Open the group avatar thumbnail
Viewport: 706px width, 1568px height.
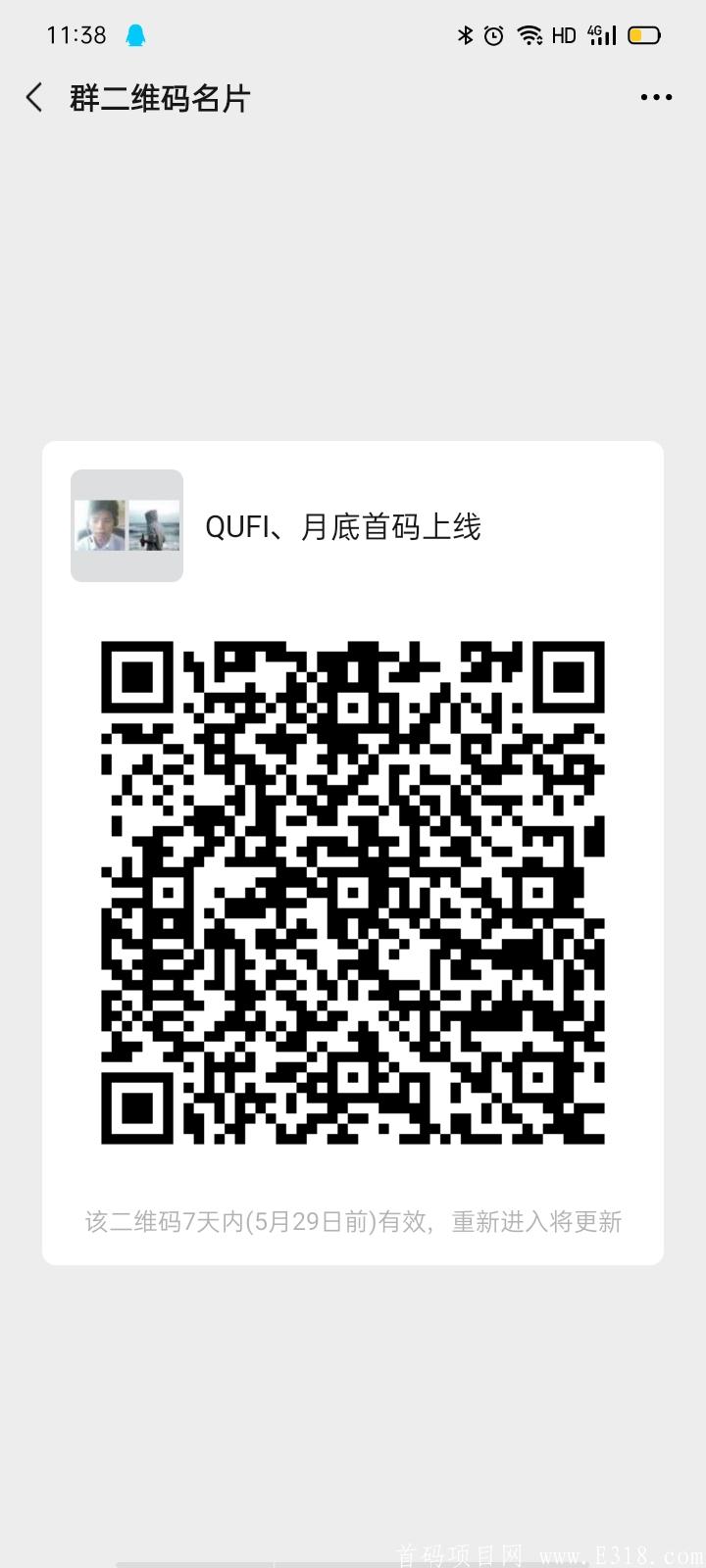point(126,525)
